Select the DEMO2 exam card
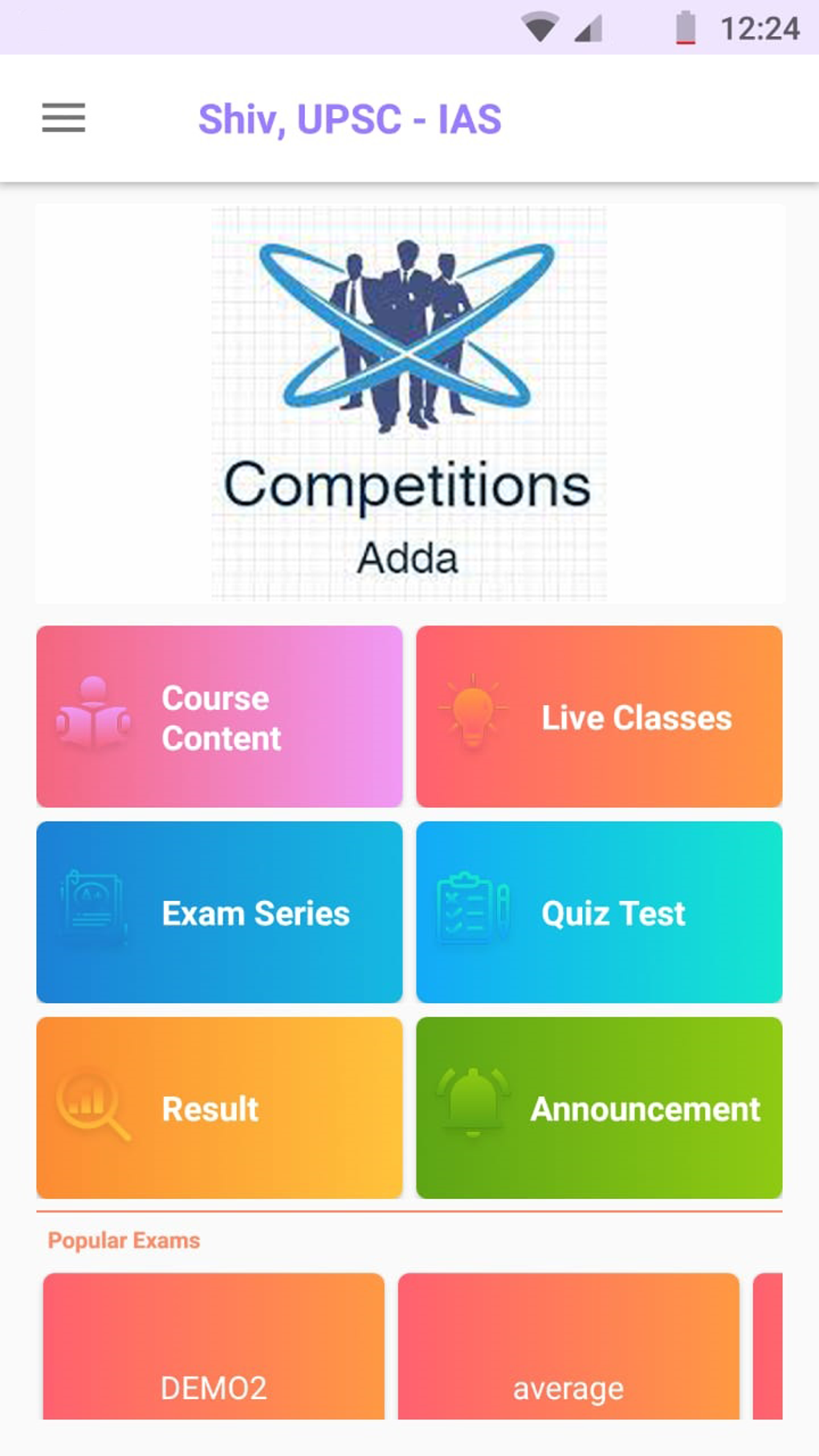This screenshot has height=1456, width=819. tap(213, 1357)
